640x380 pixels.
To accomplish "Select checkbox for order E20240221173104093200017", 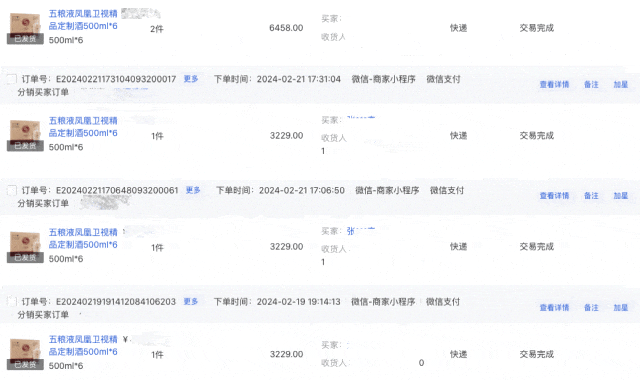I will tap(12, 79).
